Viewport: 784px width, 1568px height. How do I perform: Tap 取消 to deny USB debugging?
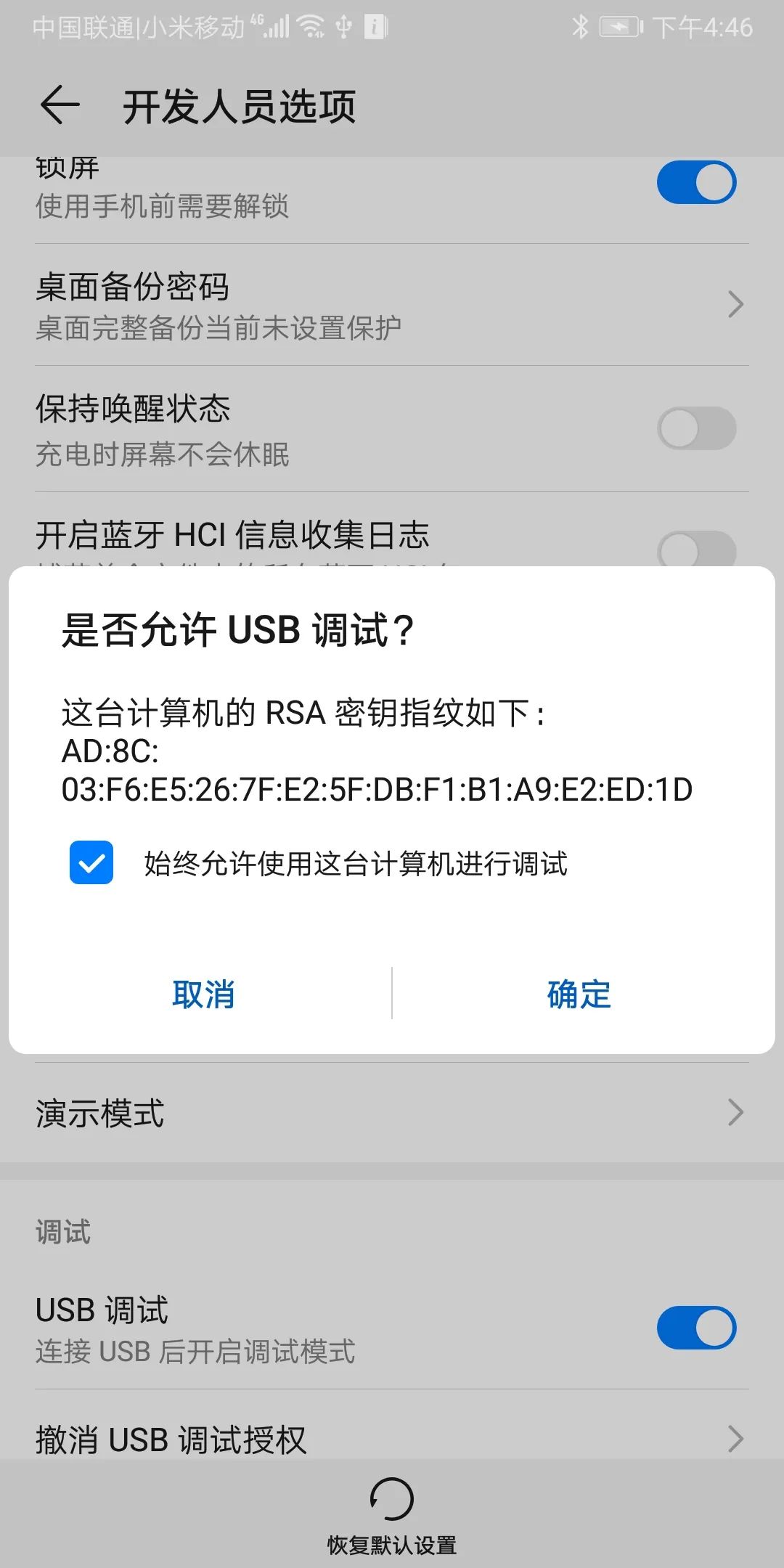coord(203,994)
